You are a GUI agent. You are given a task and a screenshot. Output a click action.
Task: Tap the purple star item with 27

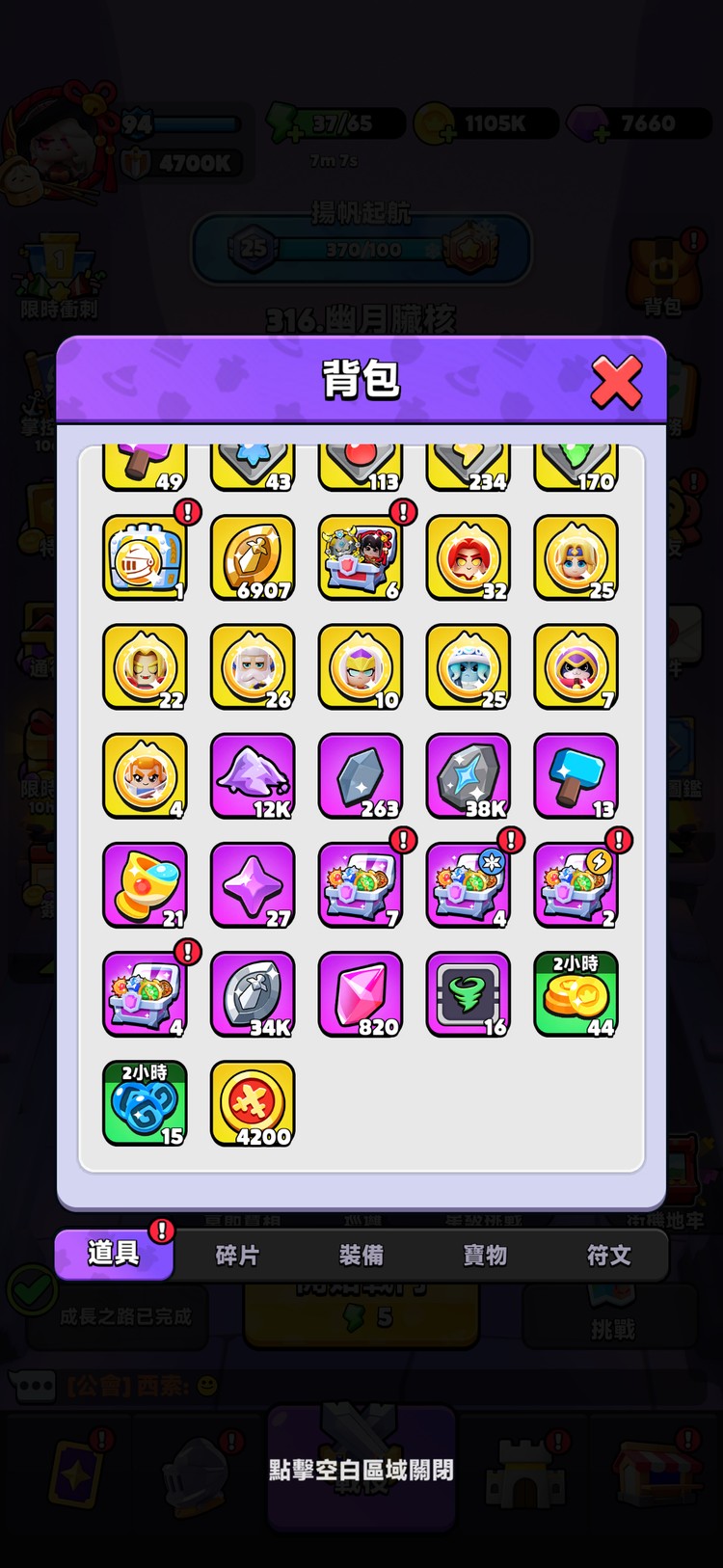pyautogui.click(x=253, y=884)
